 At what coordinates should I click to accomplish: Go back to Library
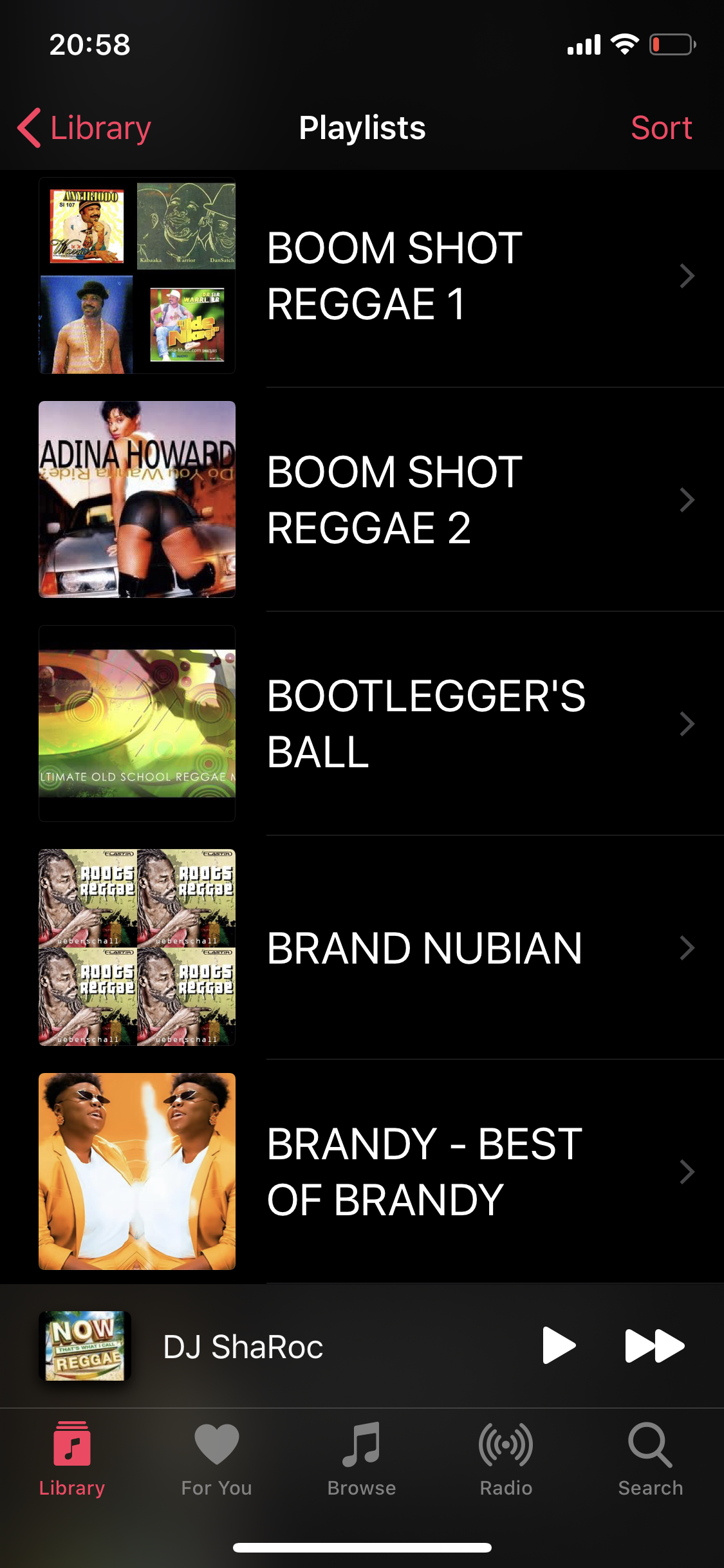[x=84, y=128]
